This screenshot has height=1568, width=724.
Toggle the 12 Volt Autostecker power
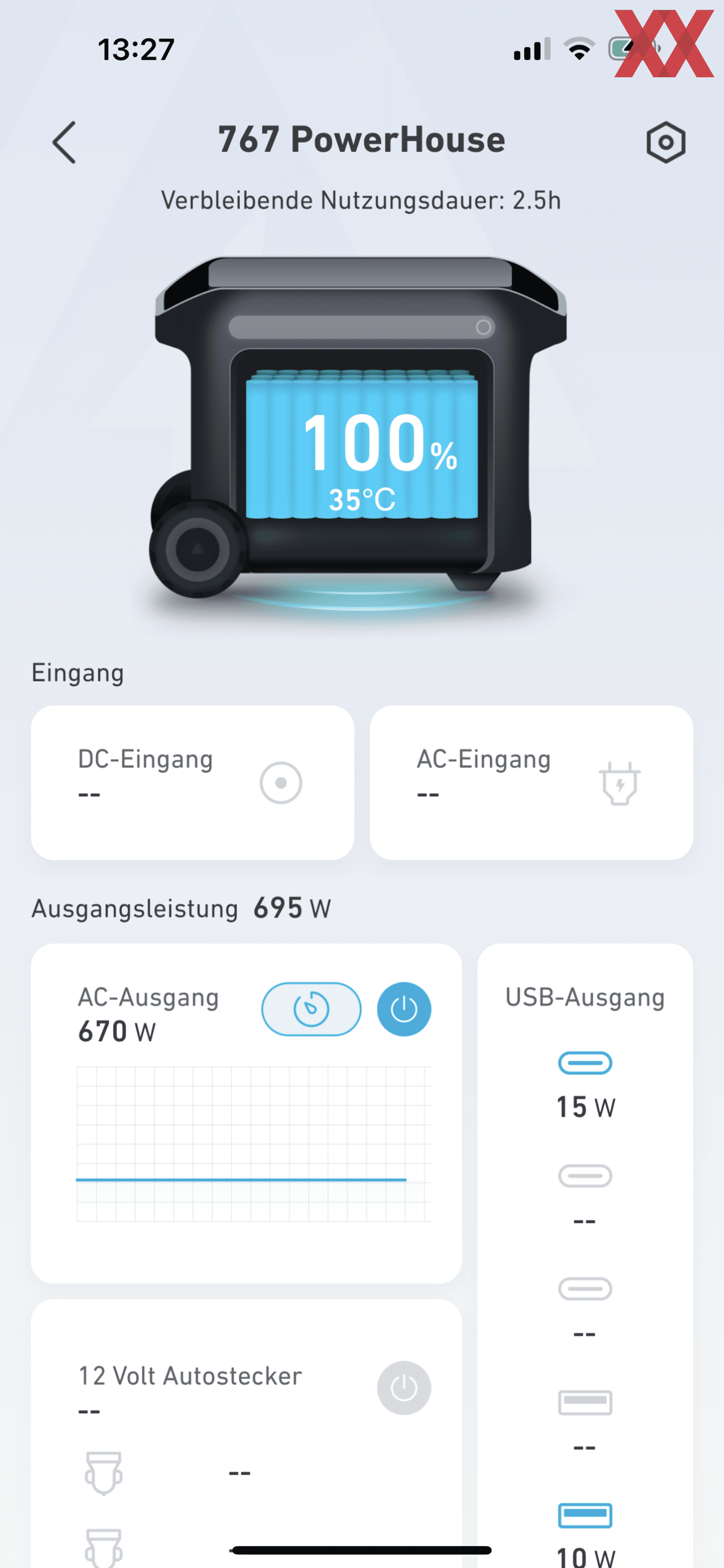[404, 1388]
